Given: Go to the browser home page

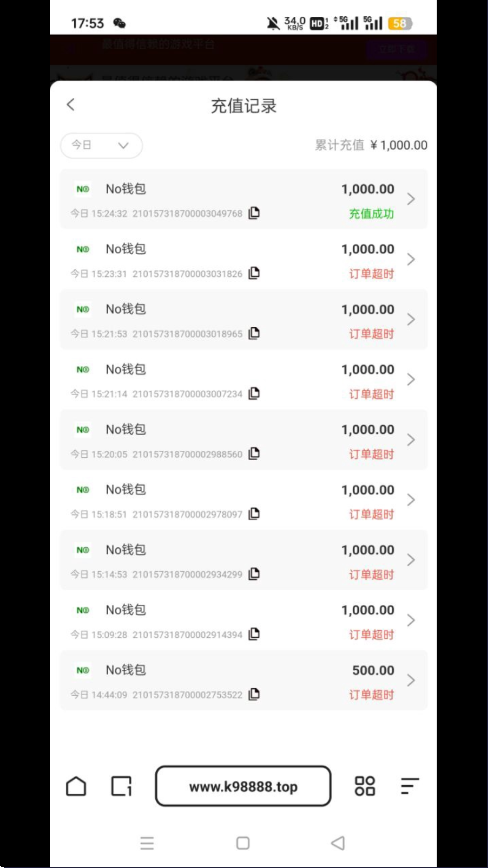Looking at the screenshot, I should point(76,786).
